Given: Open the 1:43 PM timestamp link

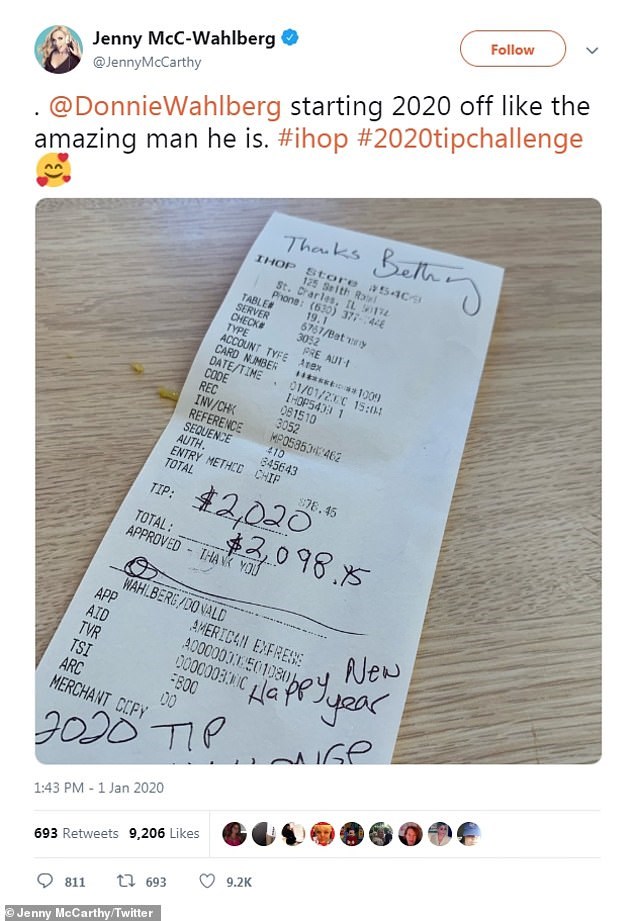Looking at the screenshot, I should coord(99,788).
